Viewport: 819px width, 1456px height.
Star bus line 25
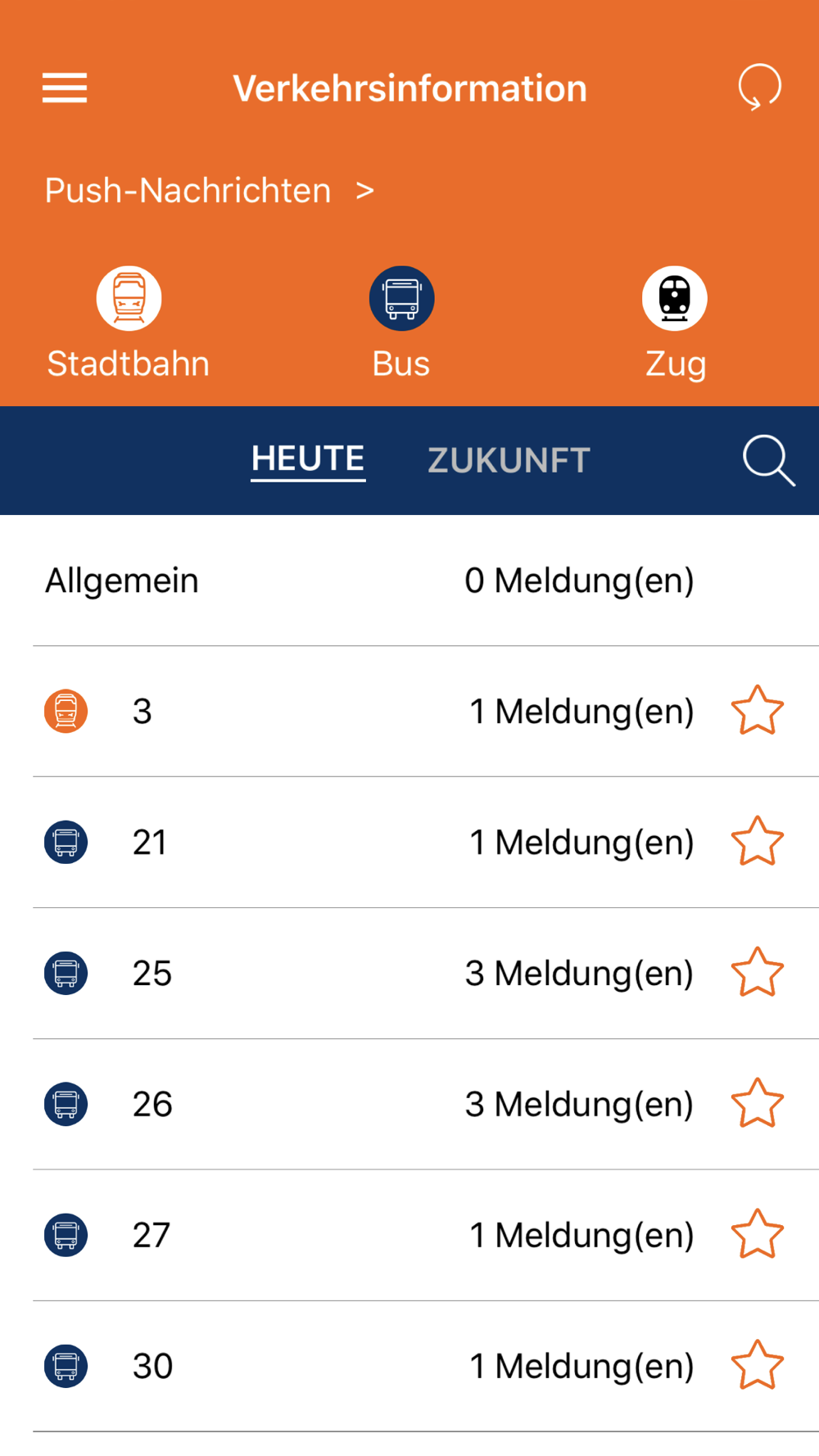[757, 973]
